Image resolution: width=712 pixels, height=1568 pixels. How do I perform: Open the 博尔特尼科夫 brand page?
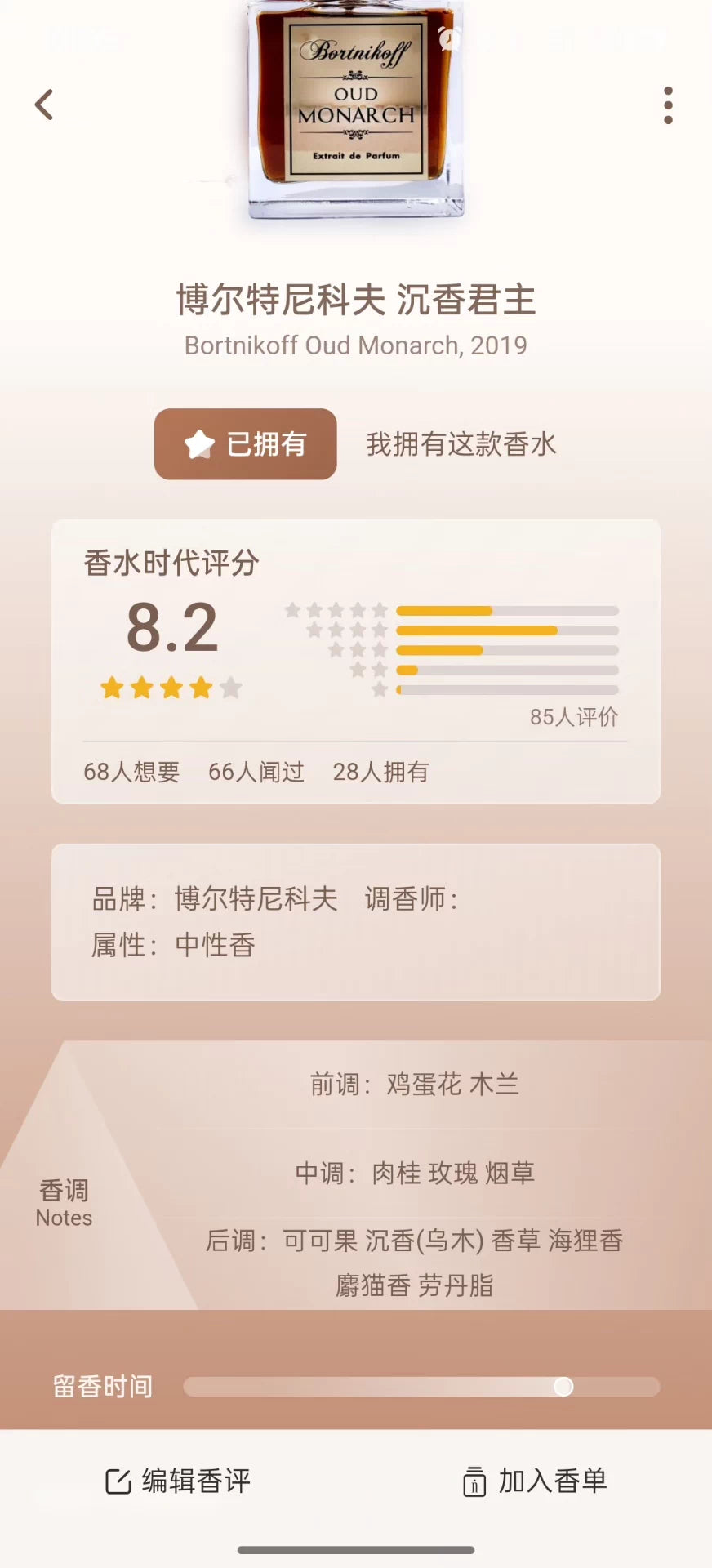pyautogui.click(x=256, y=899)
